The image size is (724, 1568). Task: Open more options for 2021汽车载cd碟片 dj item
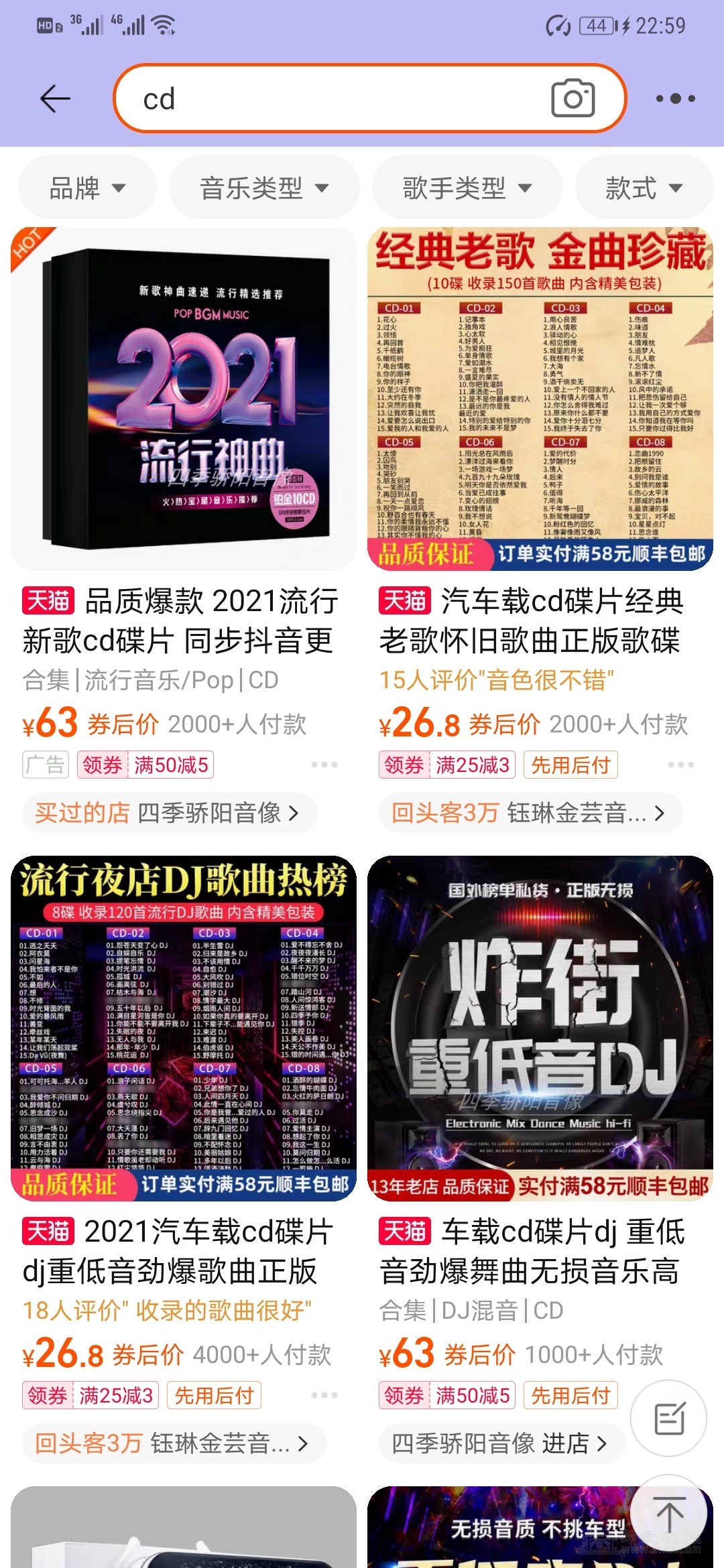coord(324,1394)
